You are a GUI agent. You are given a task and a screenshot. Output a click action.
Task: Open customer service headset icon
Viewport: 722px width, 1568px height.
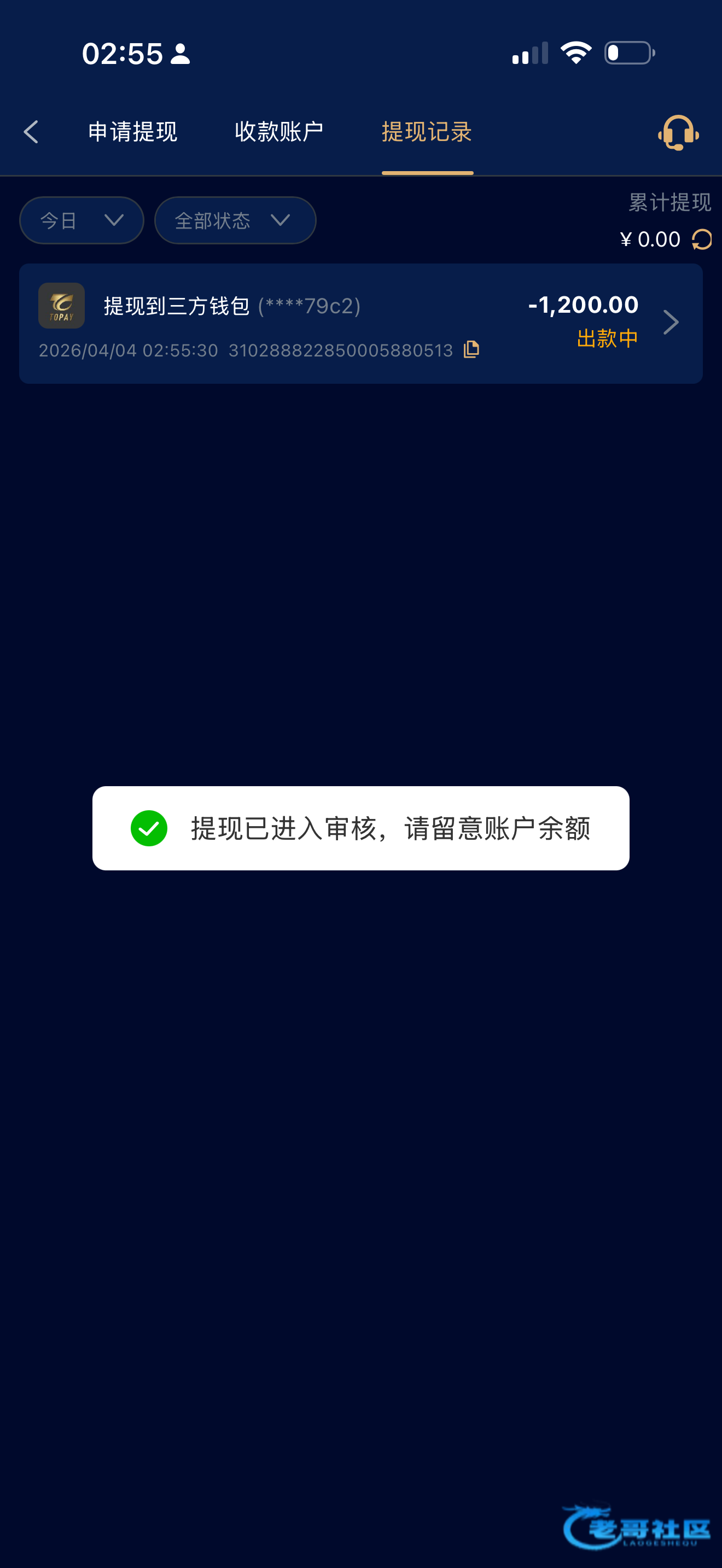click(x=678, y=132)
